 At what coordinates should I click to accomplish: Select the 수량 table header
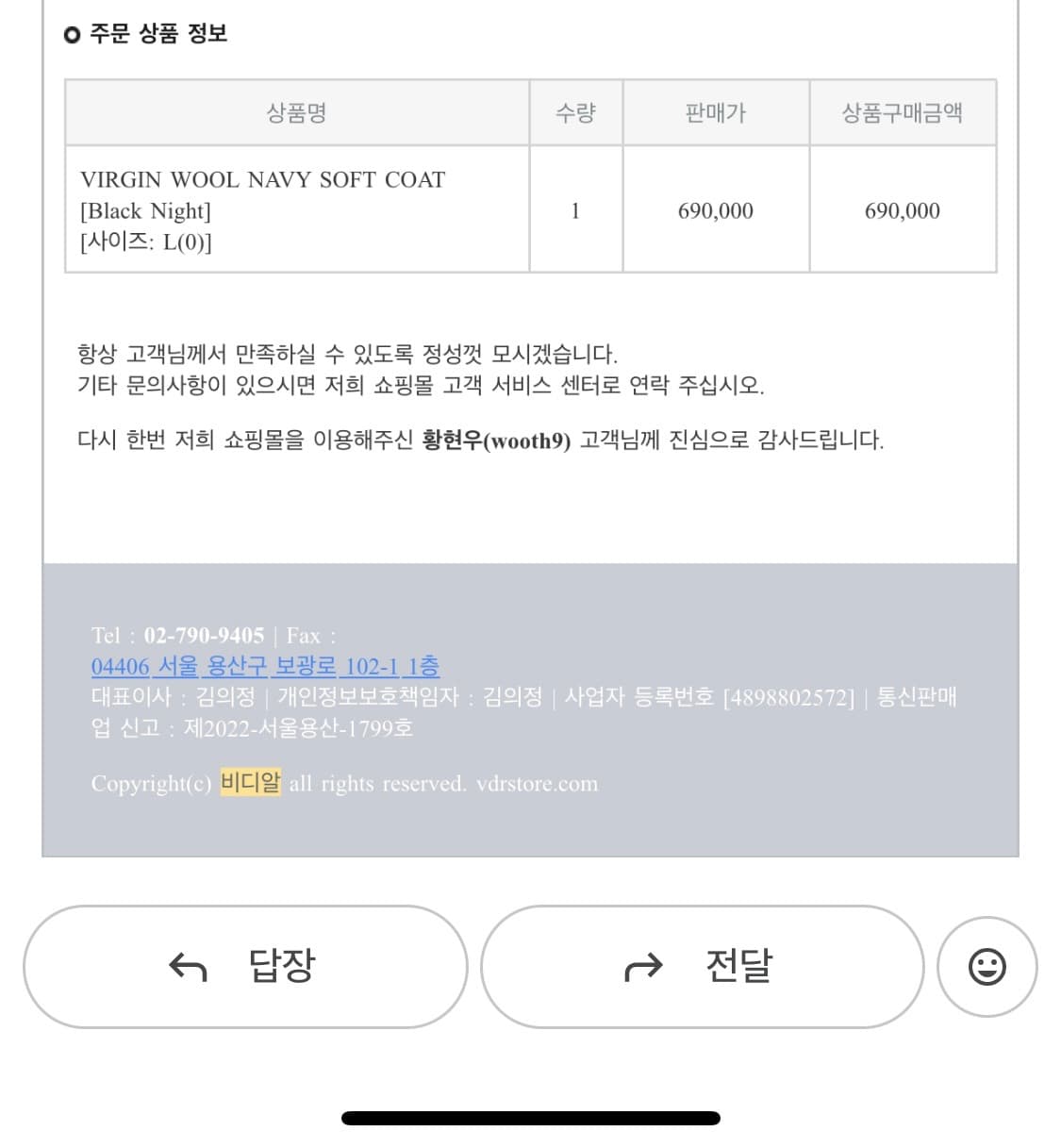click(575, 112)
